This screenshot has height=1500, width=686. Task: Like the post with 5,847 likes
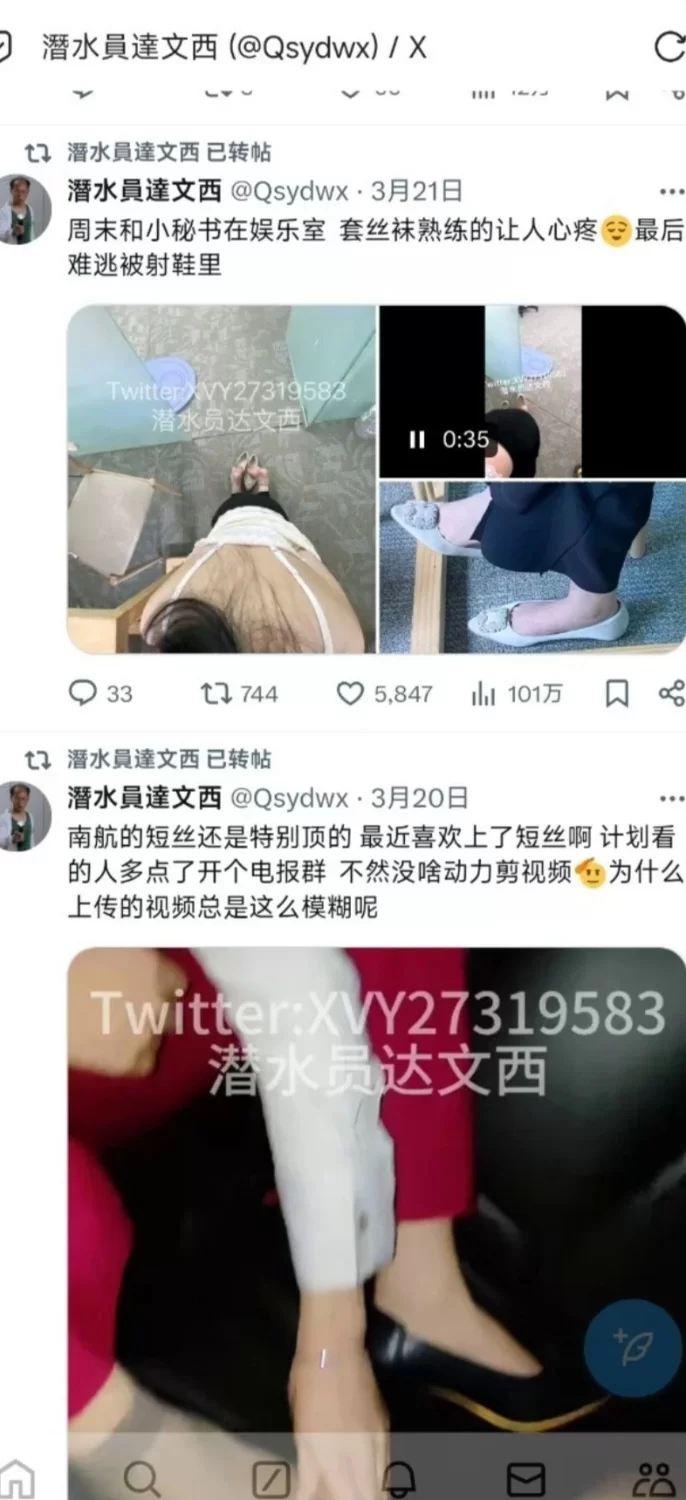[350, 693]
